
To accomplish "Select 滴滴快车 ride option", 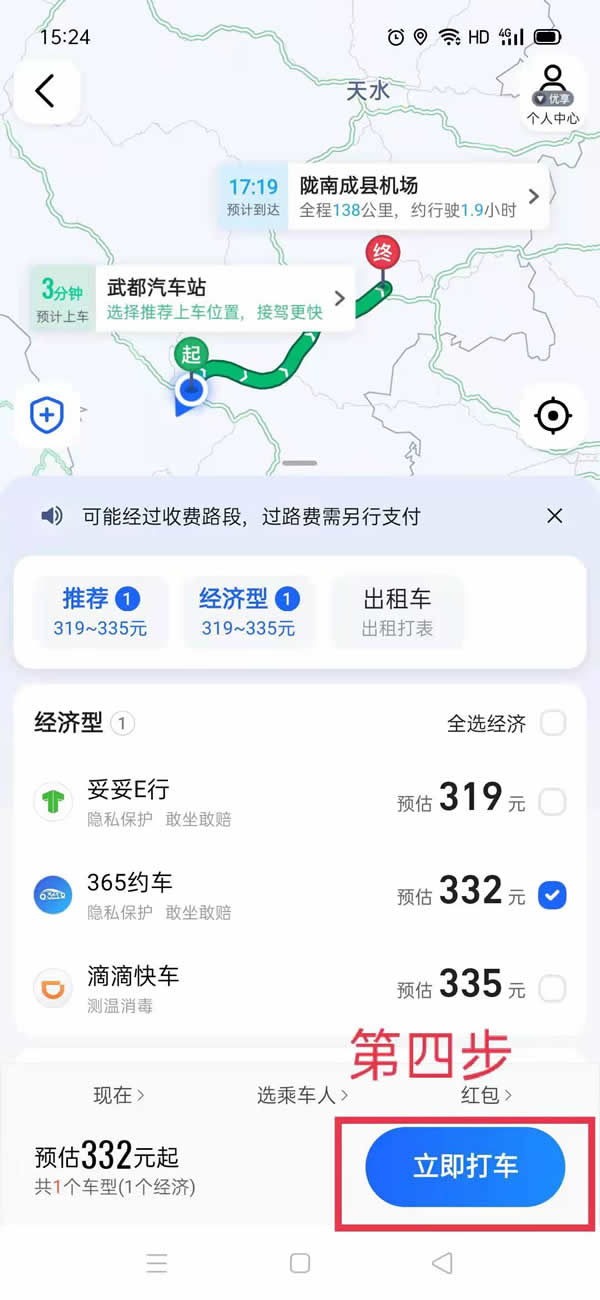I will 552,989.
